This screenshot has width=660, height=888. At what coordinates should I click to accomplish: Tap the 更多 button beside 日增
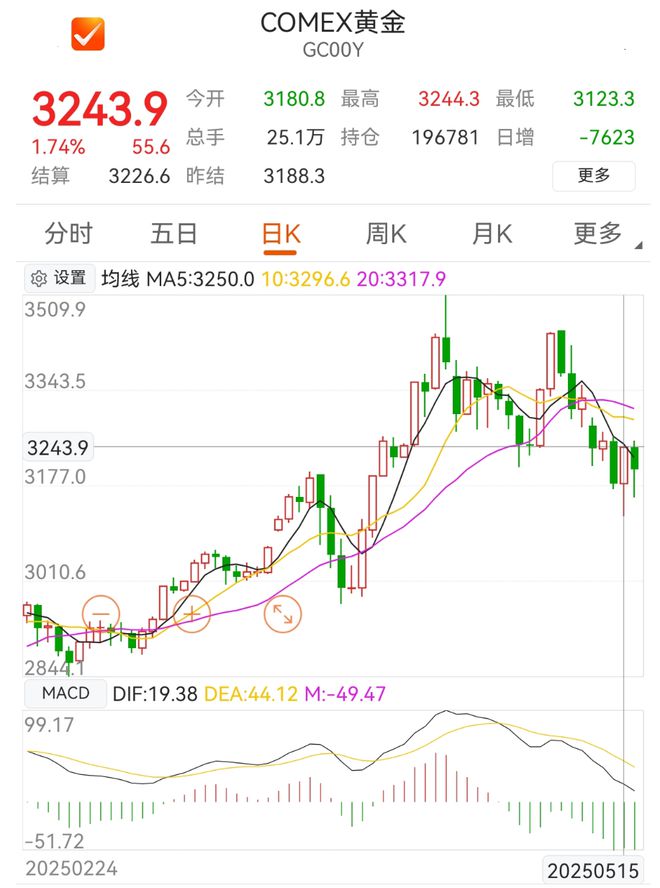[x=593, y=176]
